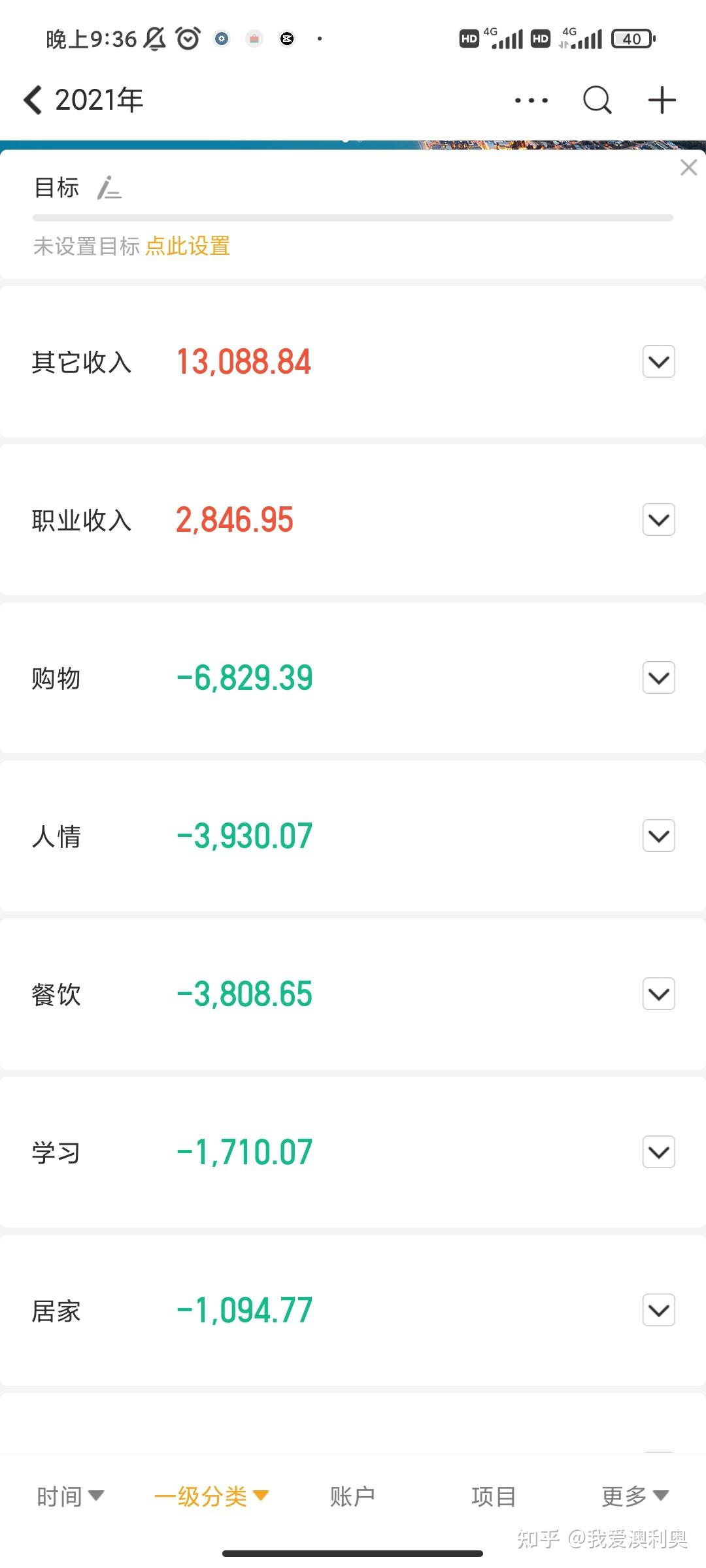Add a new record with plus icon
The width and height of the screenshot is (706, 1568).
pos(662,101)
